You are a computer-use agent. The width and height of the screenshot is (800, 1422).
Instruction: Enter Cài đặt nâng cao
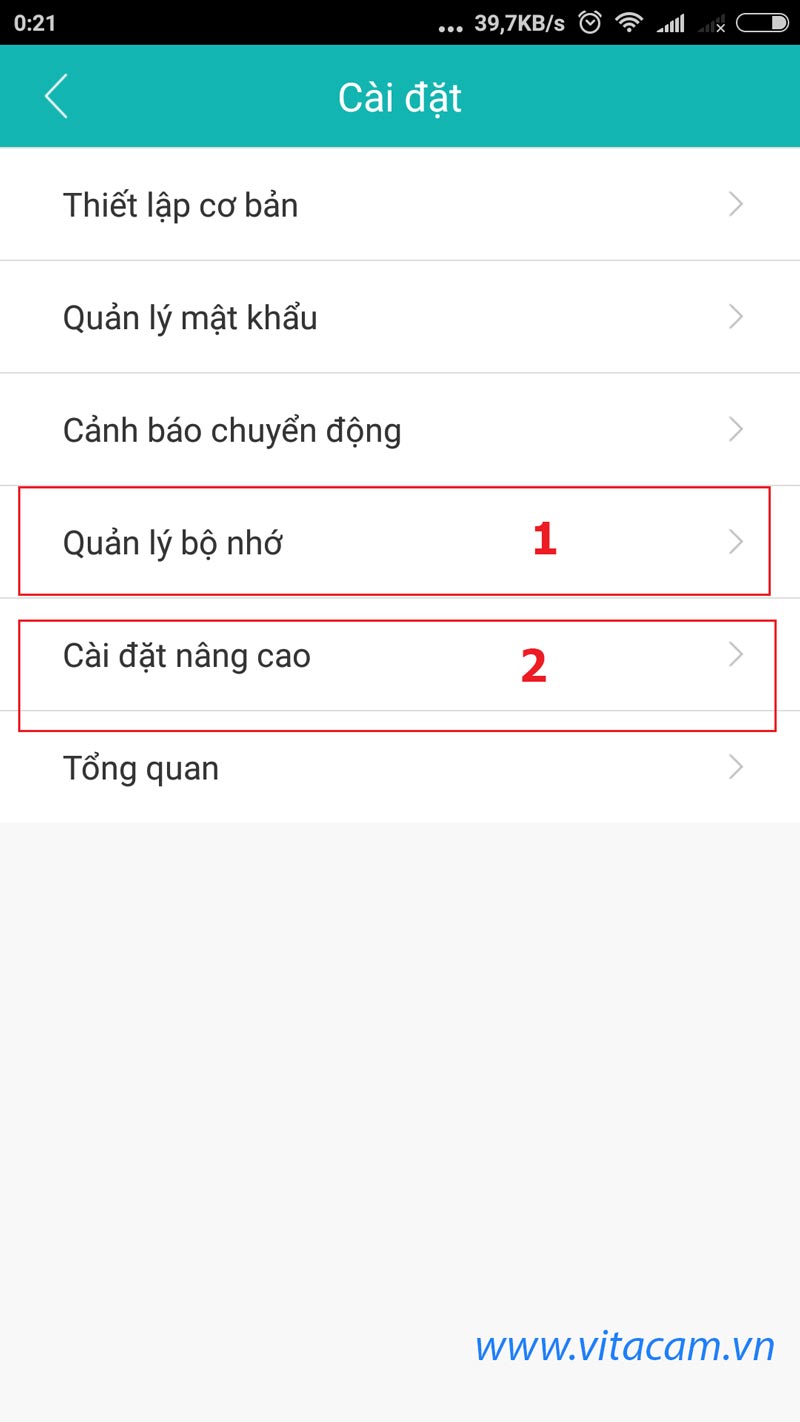point(400,655)
